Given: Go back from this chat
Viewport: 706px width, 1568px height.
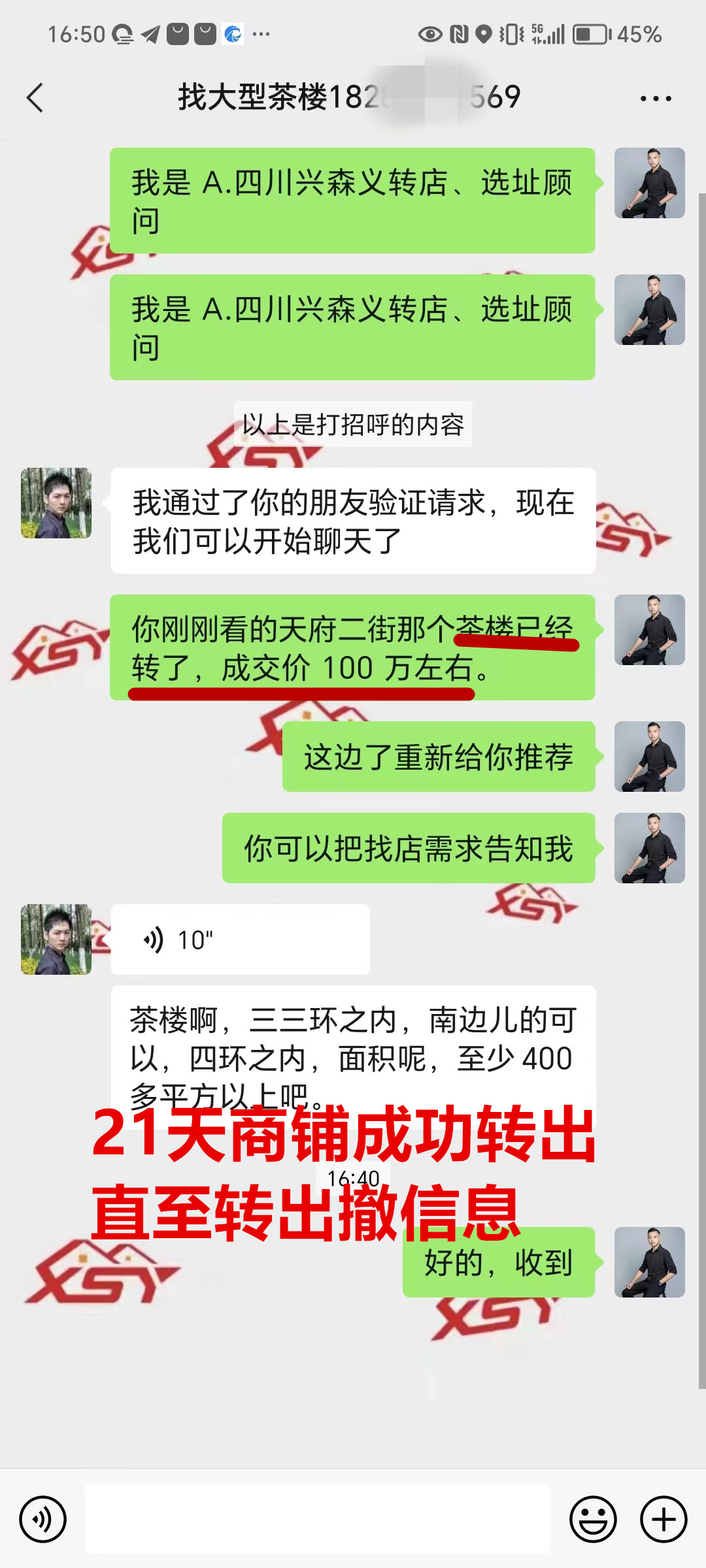Looking at the screenshot, I should (35, 98).
